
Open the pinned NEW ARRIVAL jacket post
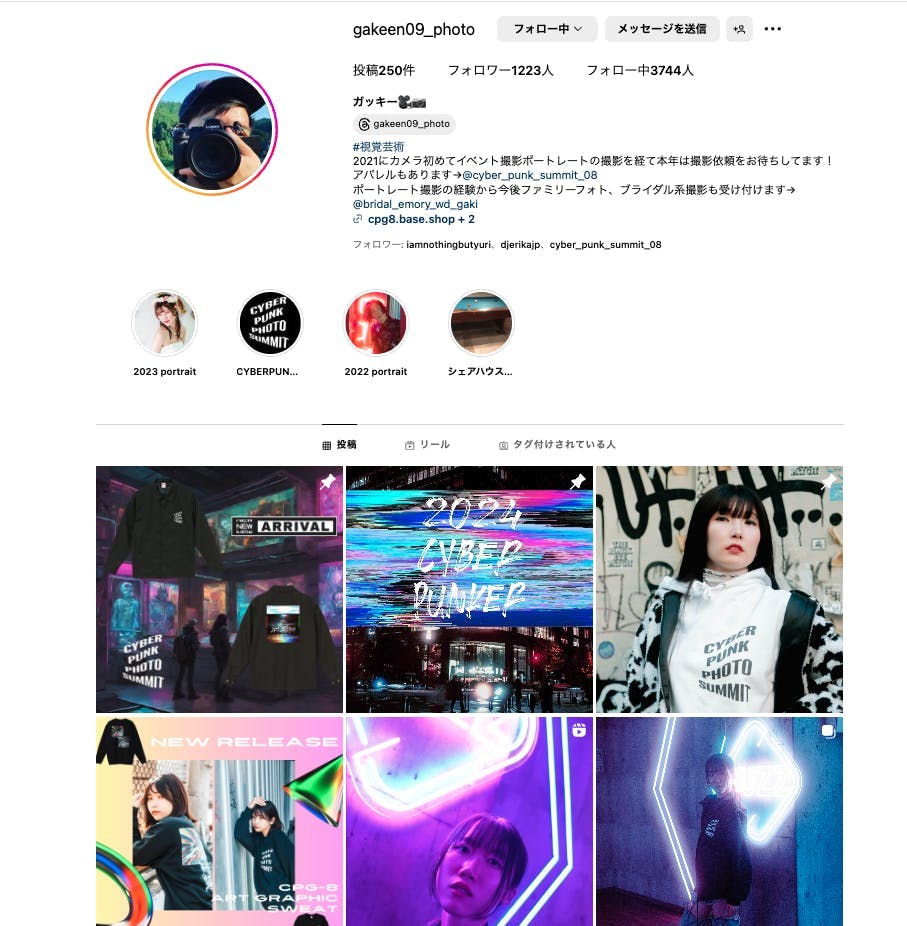[219, 589]
